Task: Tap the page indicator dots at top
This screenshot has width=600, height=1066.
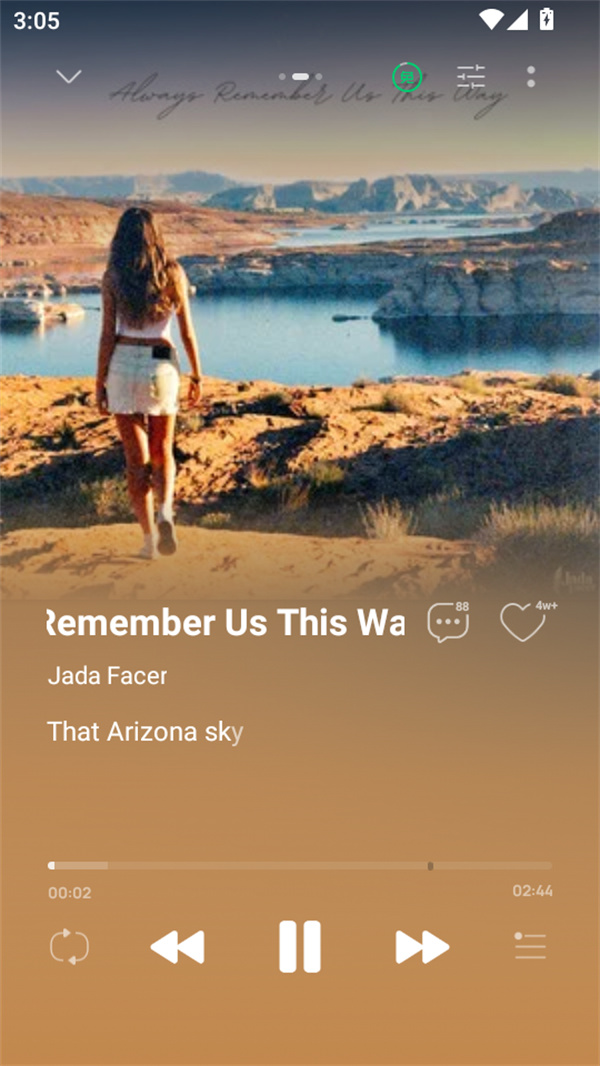Action: tap(300, 76)
